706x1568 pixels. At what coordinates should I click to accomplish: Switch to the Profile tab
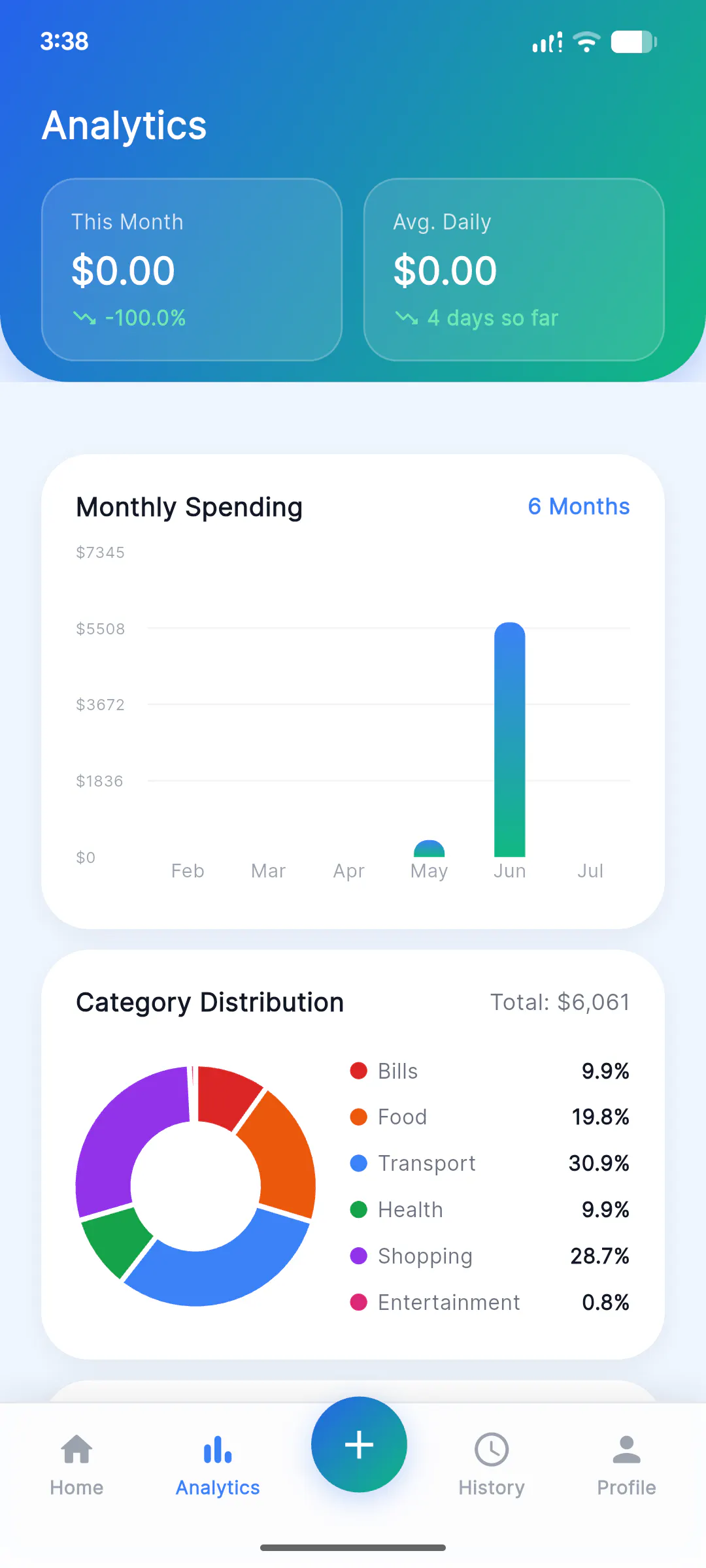tap(626, 1465)
